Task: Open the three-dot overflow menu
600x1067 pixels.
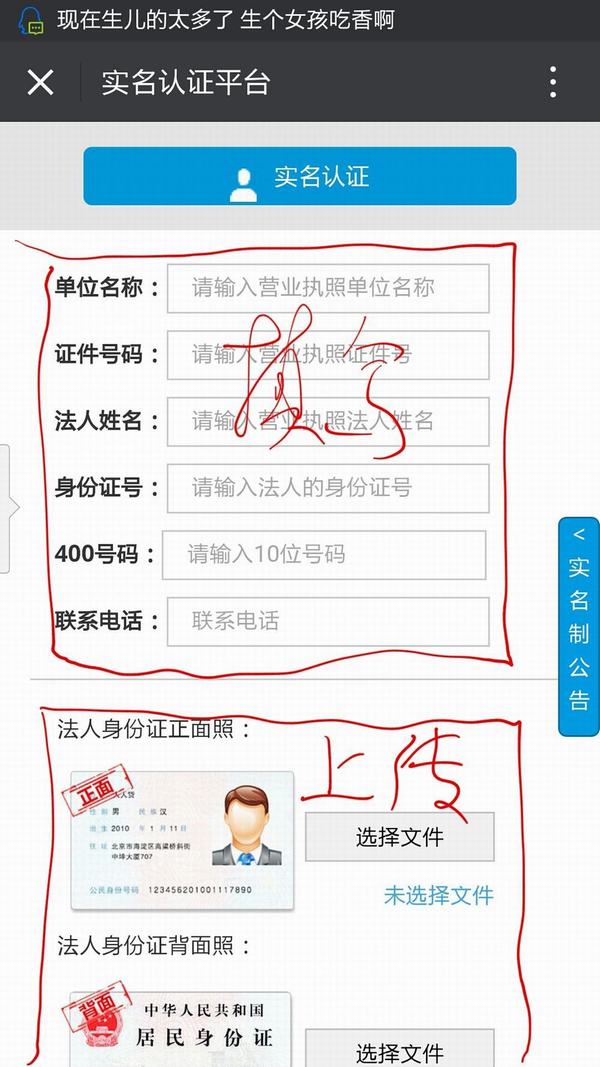Action: tap(552, 82)
